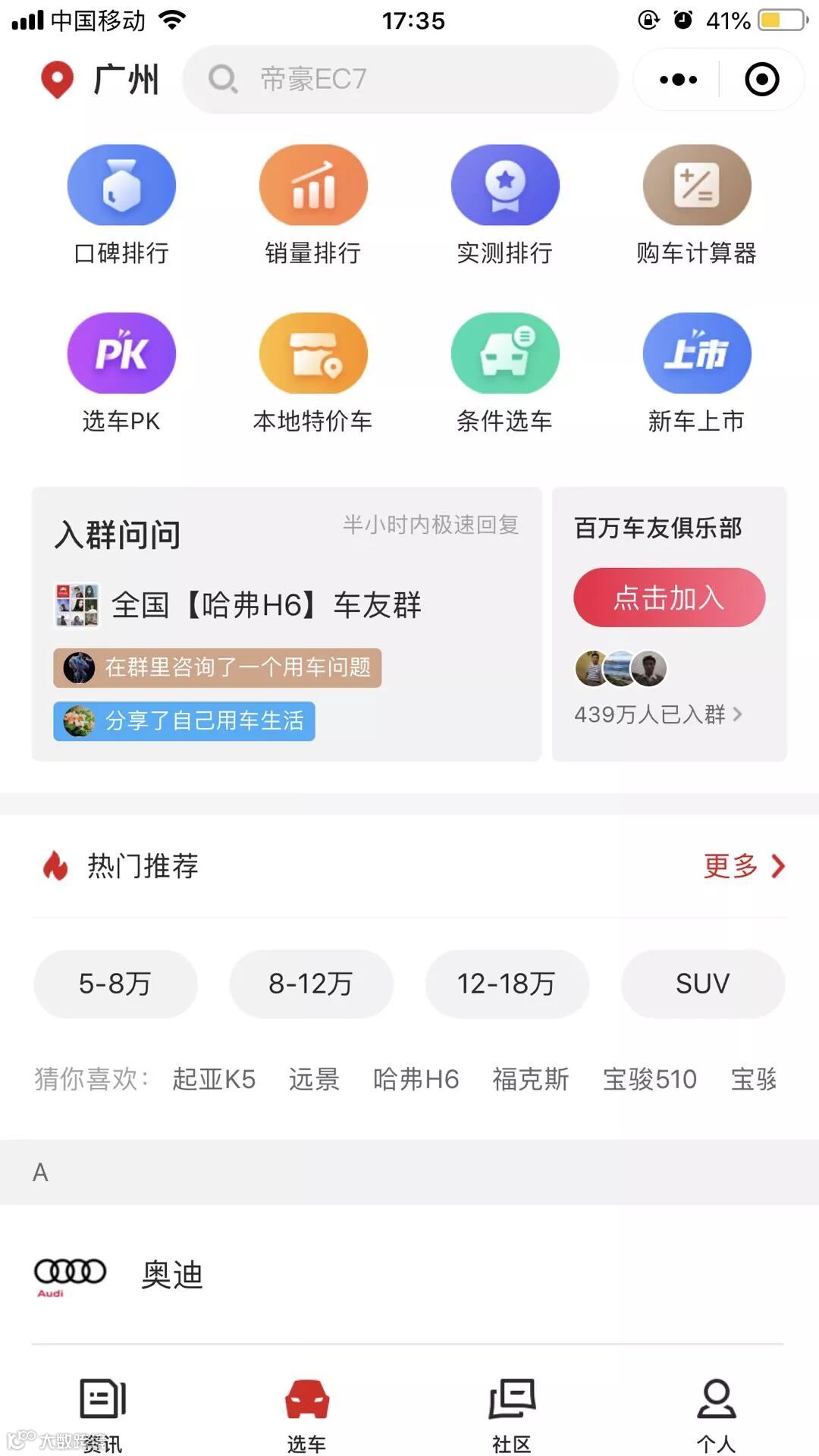View 更多 hot recommendations
Screen dimensions: 819x1456
[x=743, y=865]
